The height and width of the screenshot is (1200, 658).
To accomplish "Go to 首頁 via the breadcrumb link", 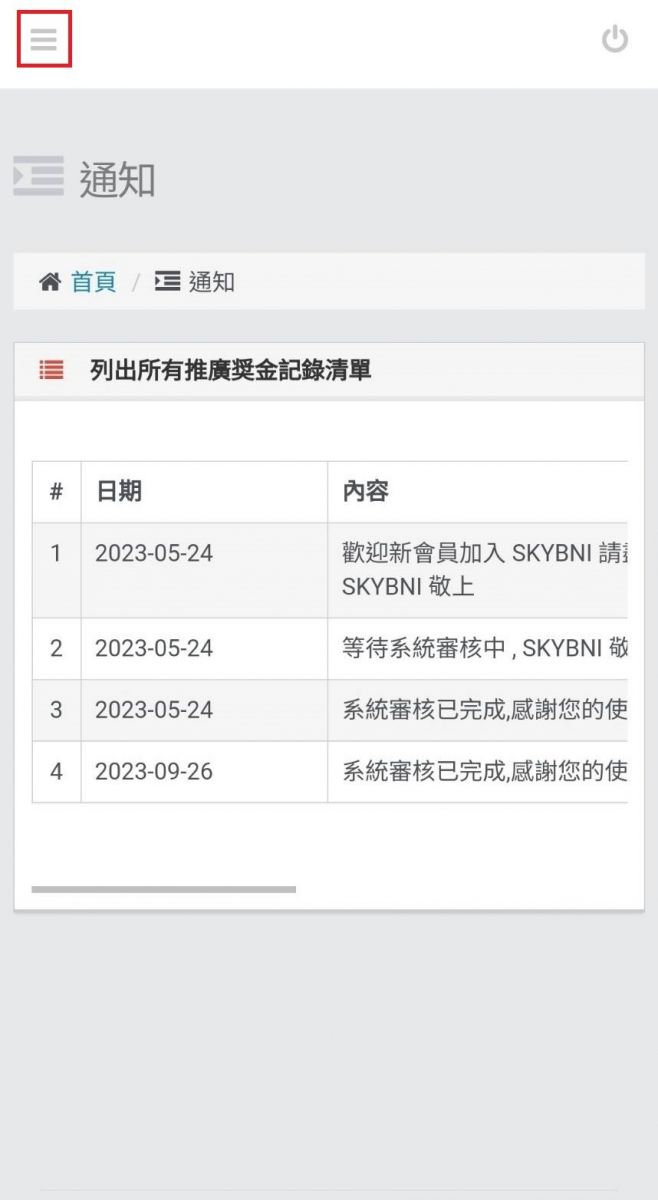I will [93, 282].
